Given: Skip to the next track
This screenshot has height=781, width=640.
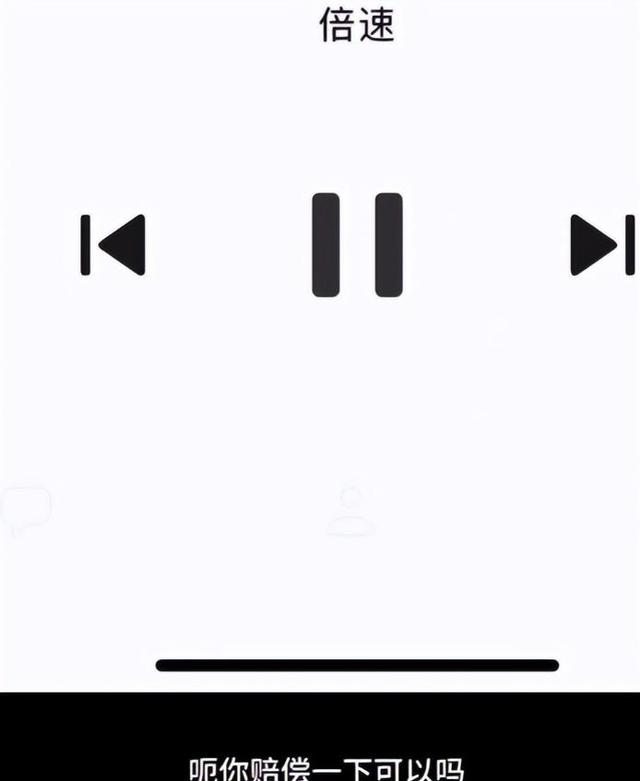Looking at the screenshot, I should coord(602,245).
